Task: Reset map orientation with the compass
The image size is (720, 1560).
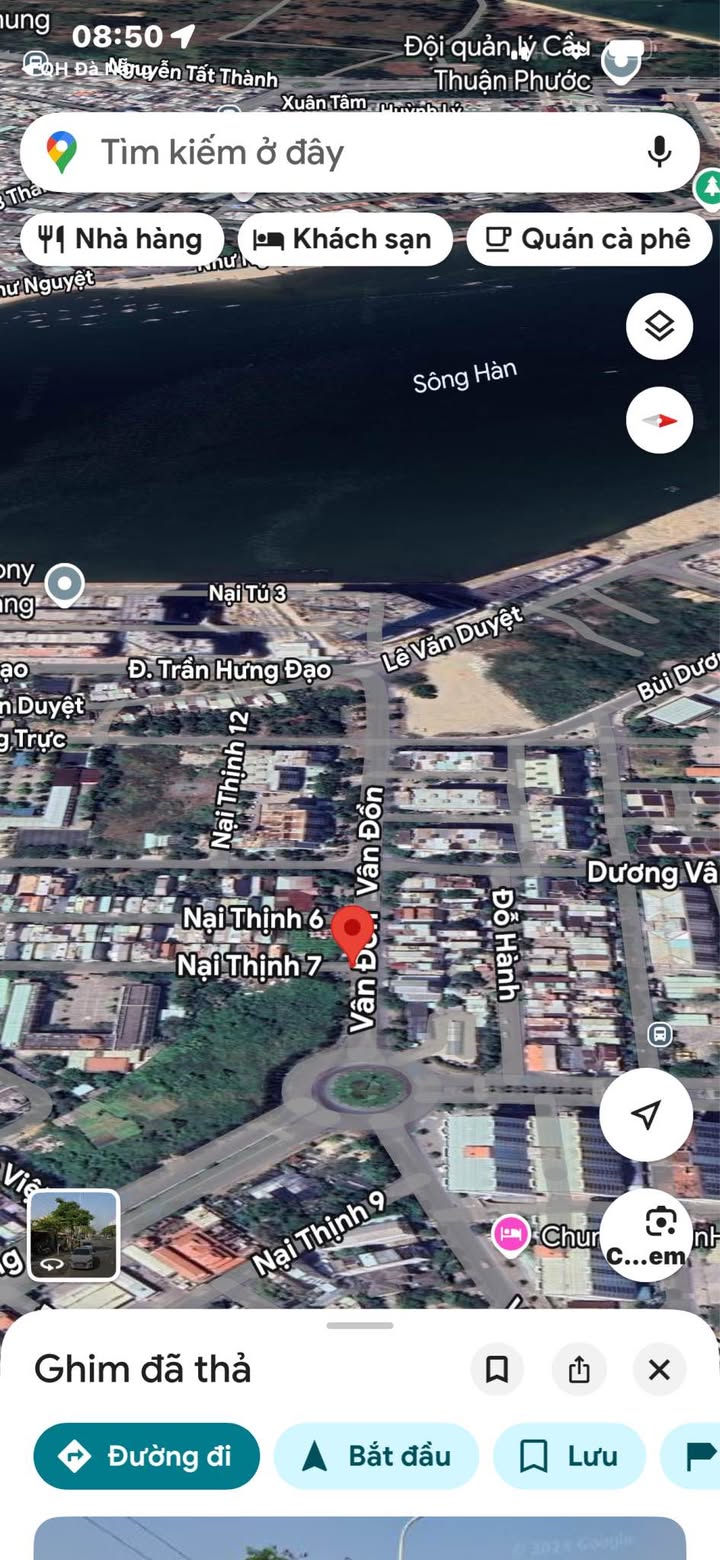Action: coord(659,421)
